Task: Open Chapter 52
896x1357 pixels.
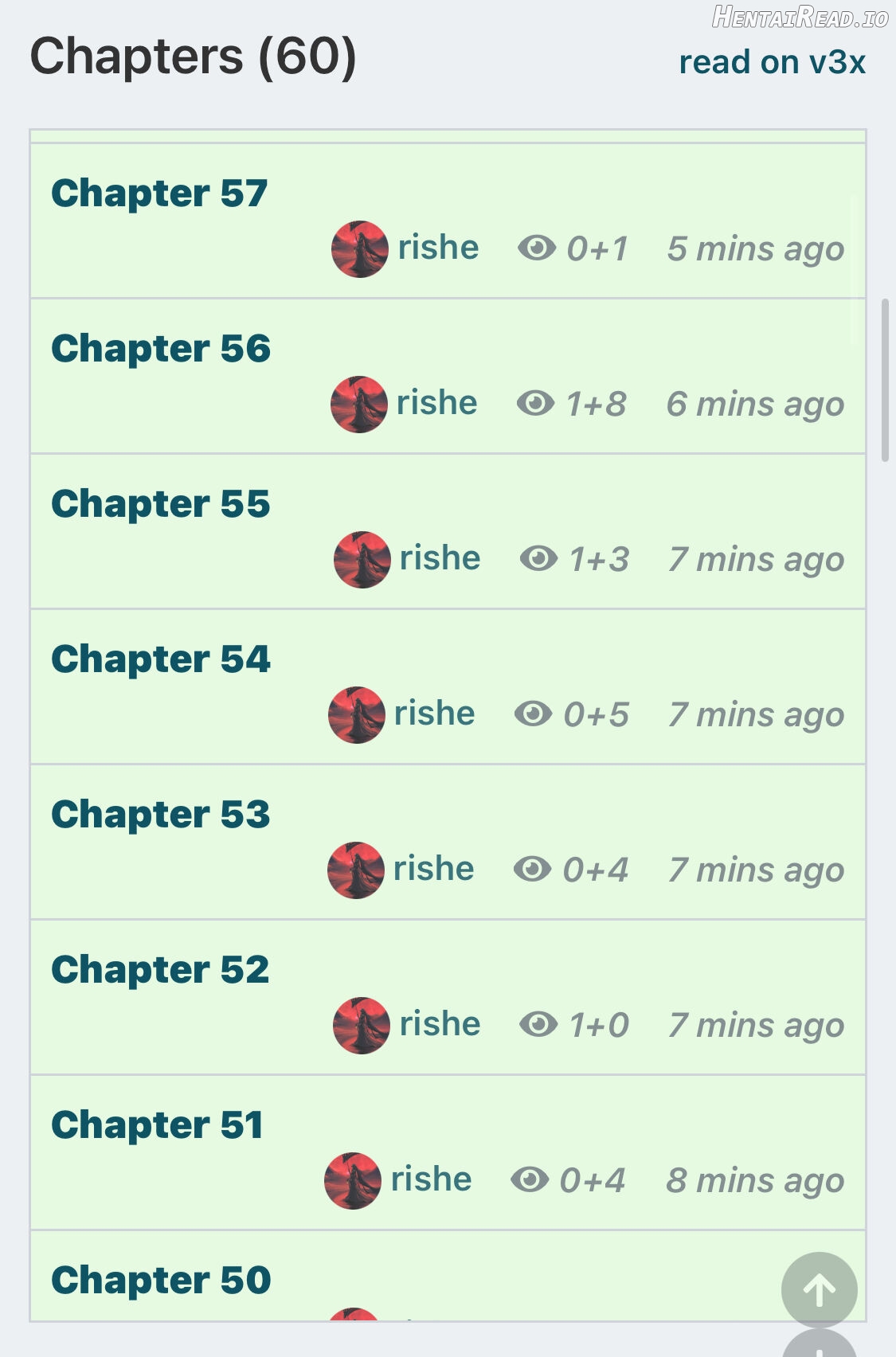Action: tap(160, 970)
